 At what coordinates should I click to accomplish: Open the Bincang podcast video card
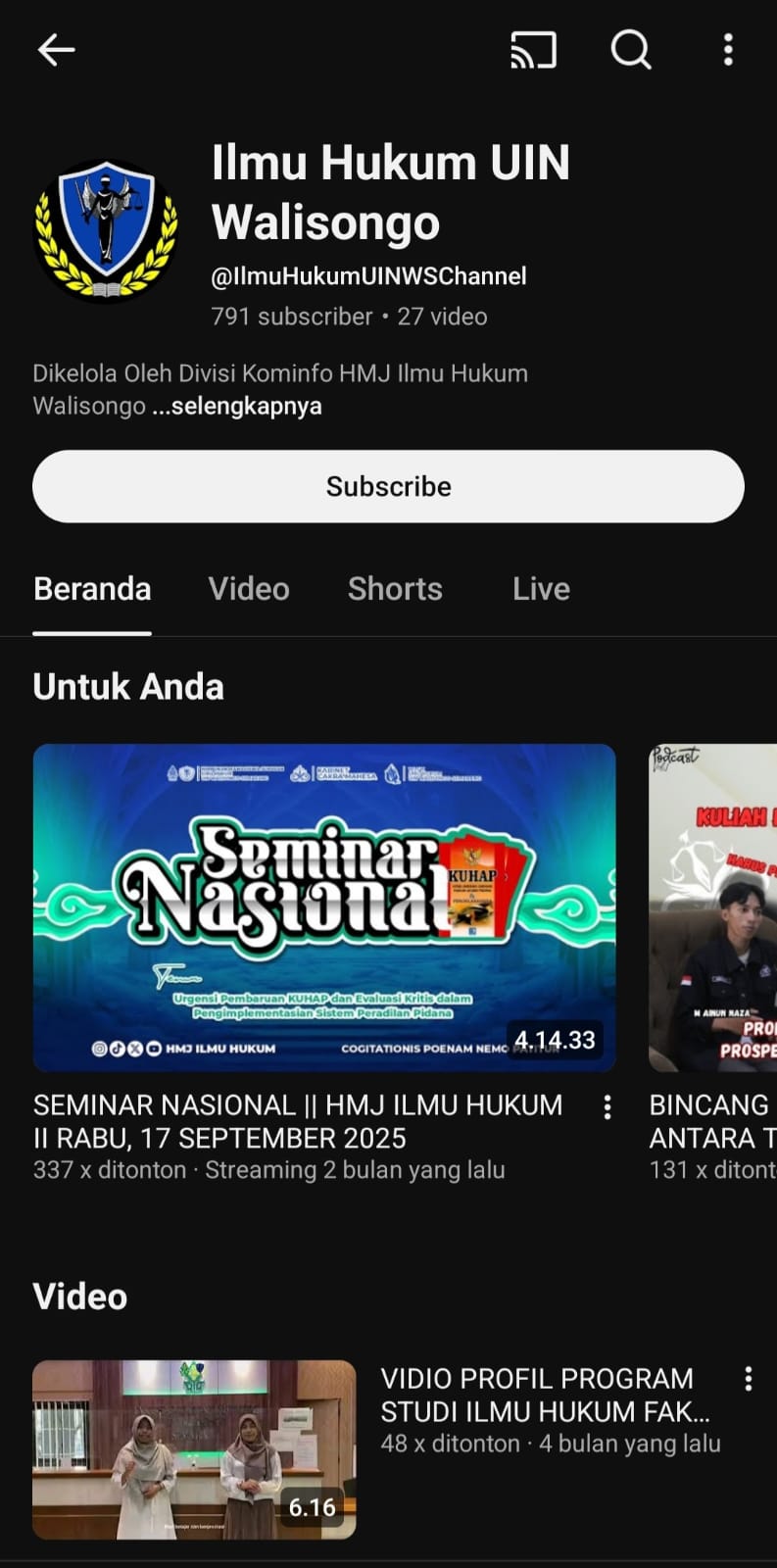[x=712, y=907]
